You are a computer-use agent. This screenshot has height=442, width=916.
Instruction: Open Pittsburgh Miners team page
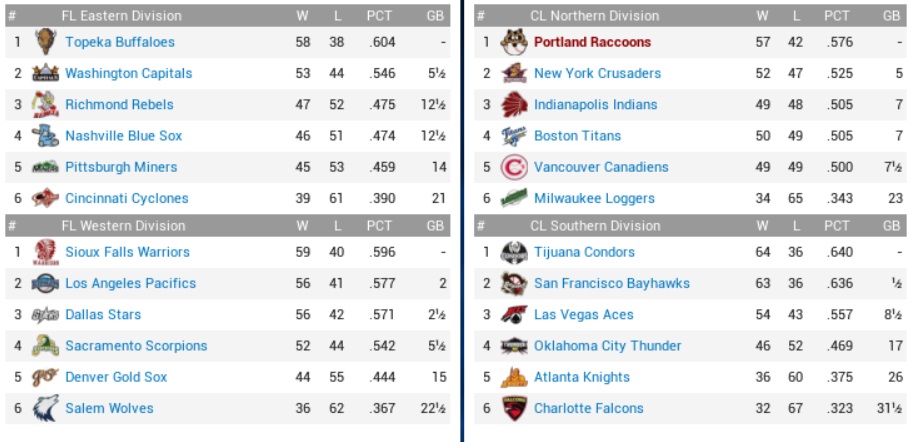(x=121, y=167)
